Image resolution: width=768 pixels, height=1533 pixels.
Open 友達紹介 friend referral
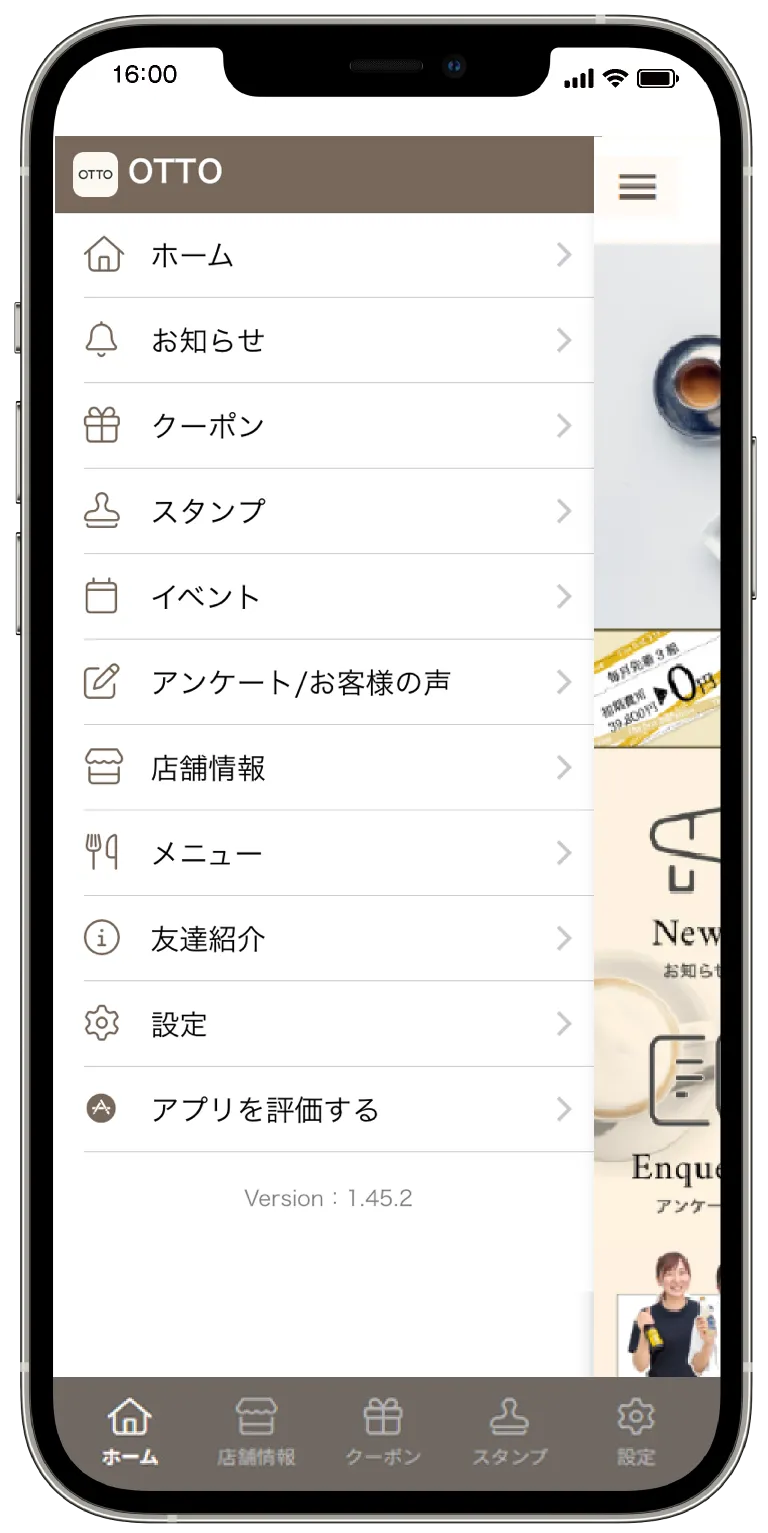click(x=326, y=939)
